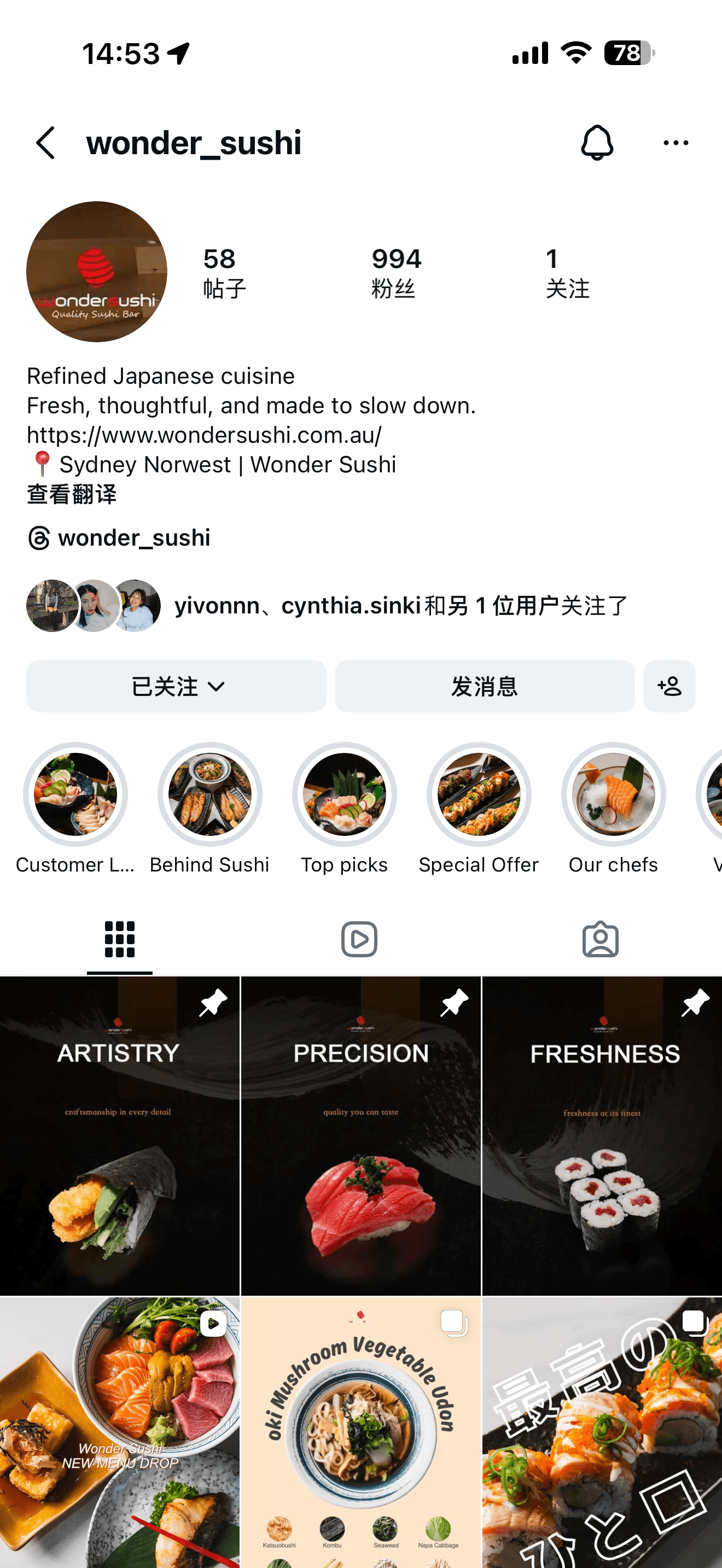Switch to the Reels tab
Image resolution: width=722 pixels, height=1568 pixels.
coord(359,939)
